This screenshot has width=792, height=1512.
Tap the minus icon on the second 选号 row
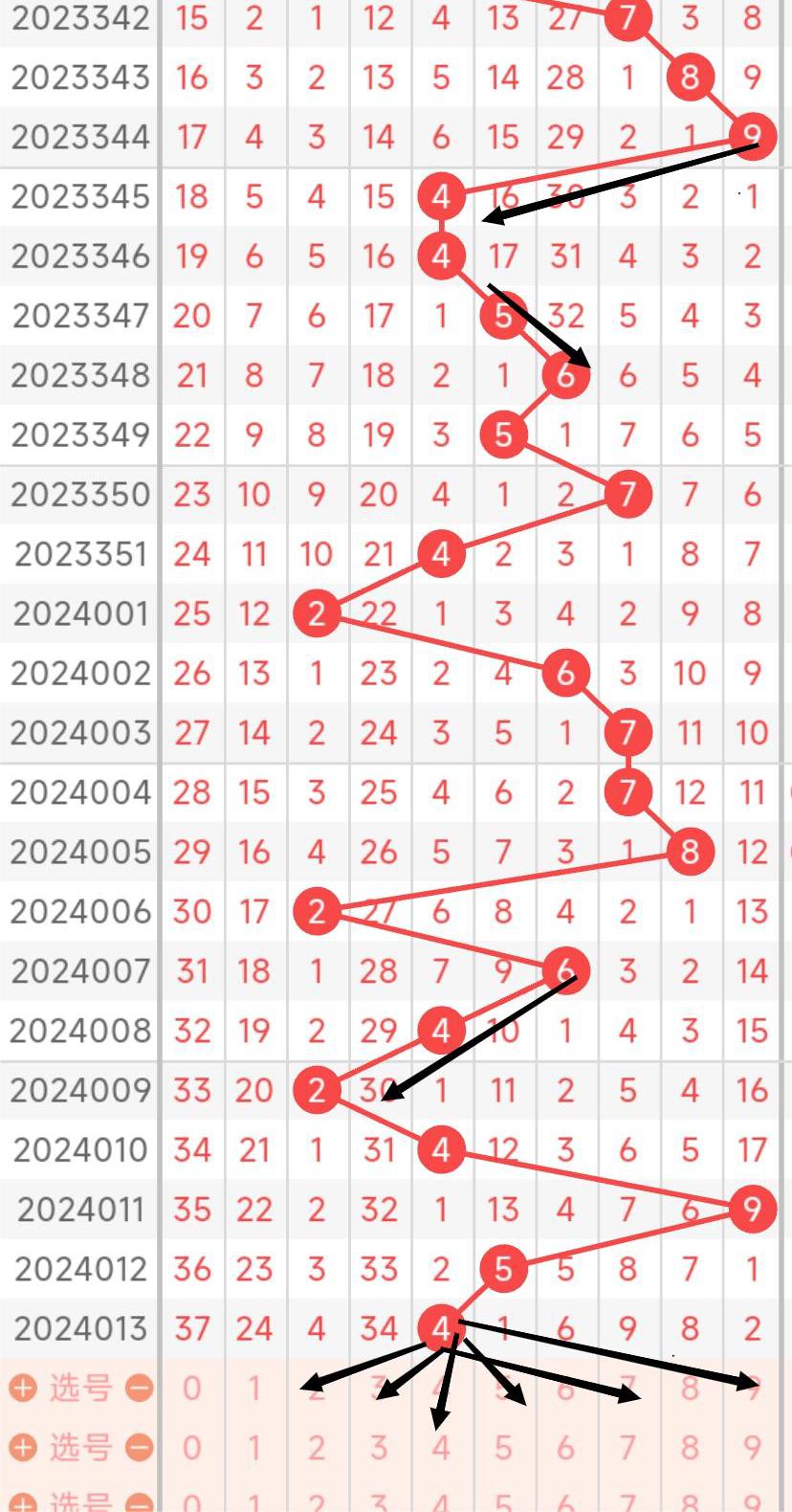140,1447
